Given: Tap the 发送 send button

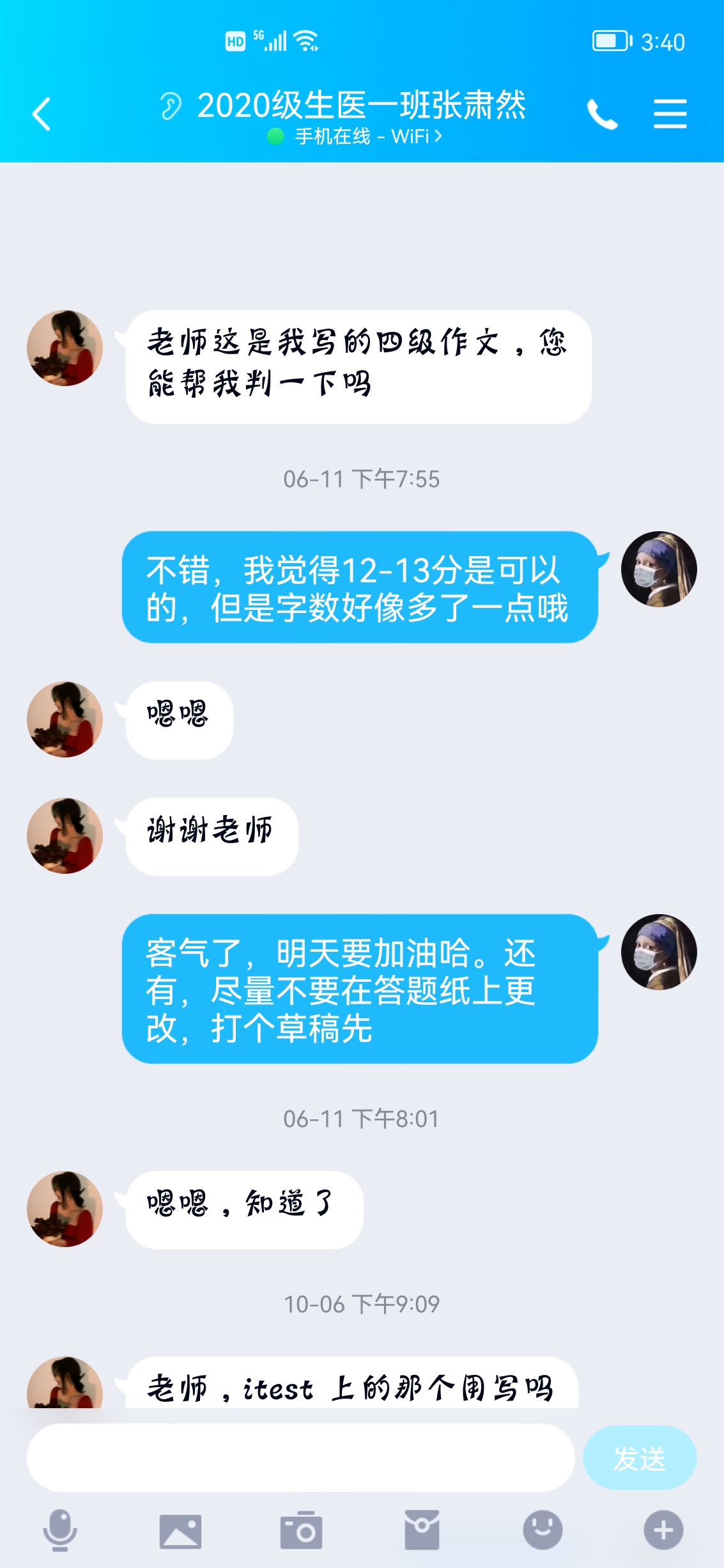Looking at the screenshot, I should click(x=639, y=1457).
